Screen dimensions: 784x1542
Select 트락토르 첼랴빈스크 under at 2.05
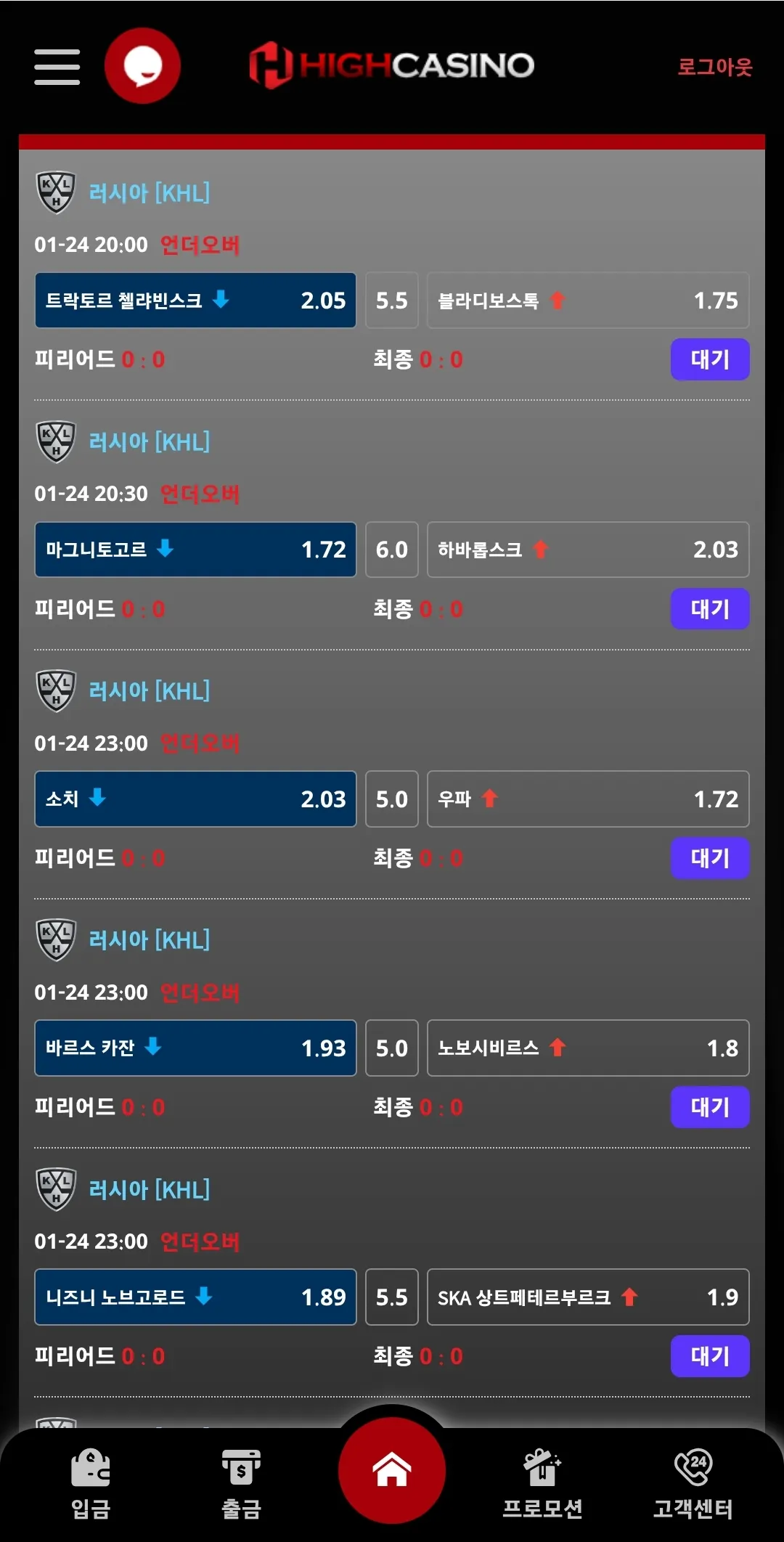195,301
